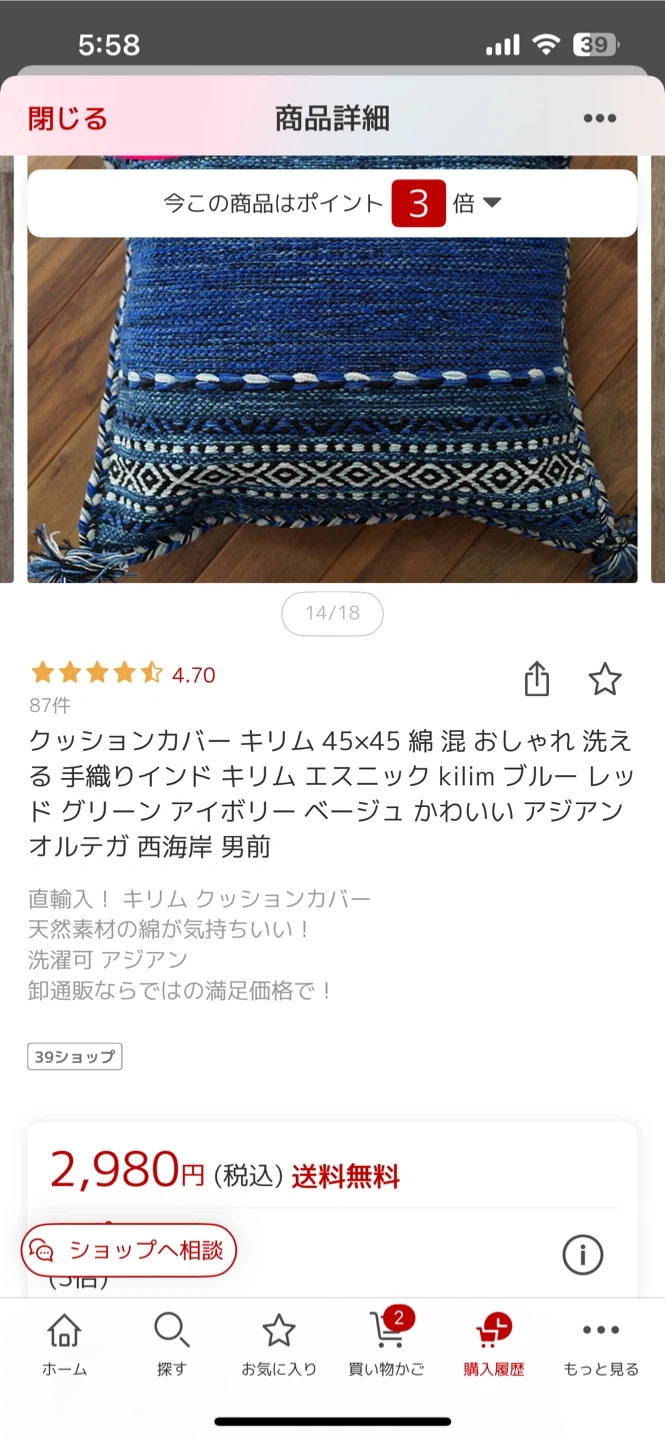Add product to favorites with star icon

click(x=604, y=679)
